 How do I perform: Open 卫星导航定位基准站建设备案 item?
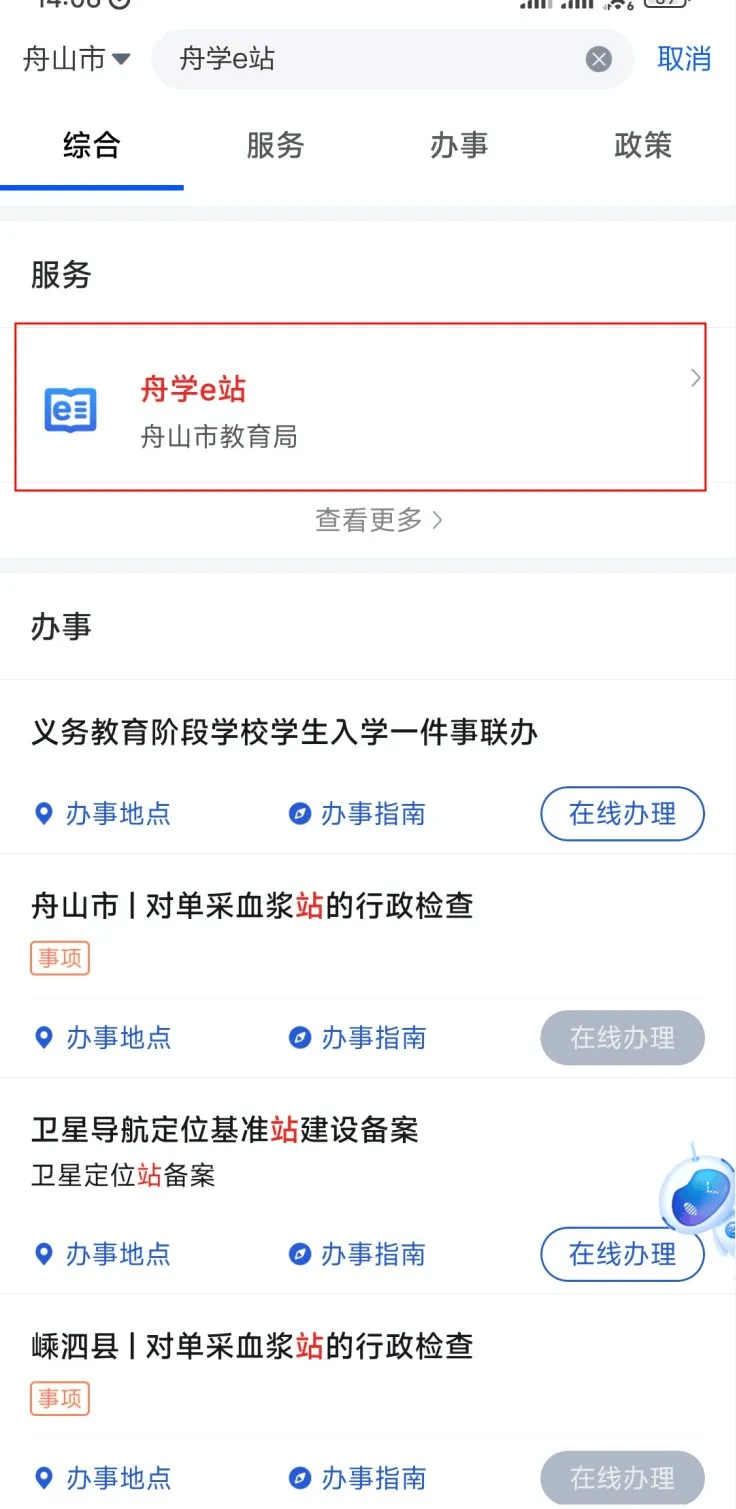pos(225,1131)
